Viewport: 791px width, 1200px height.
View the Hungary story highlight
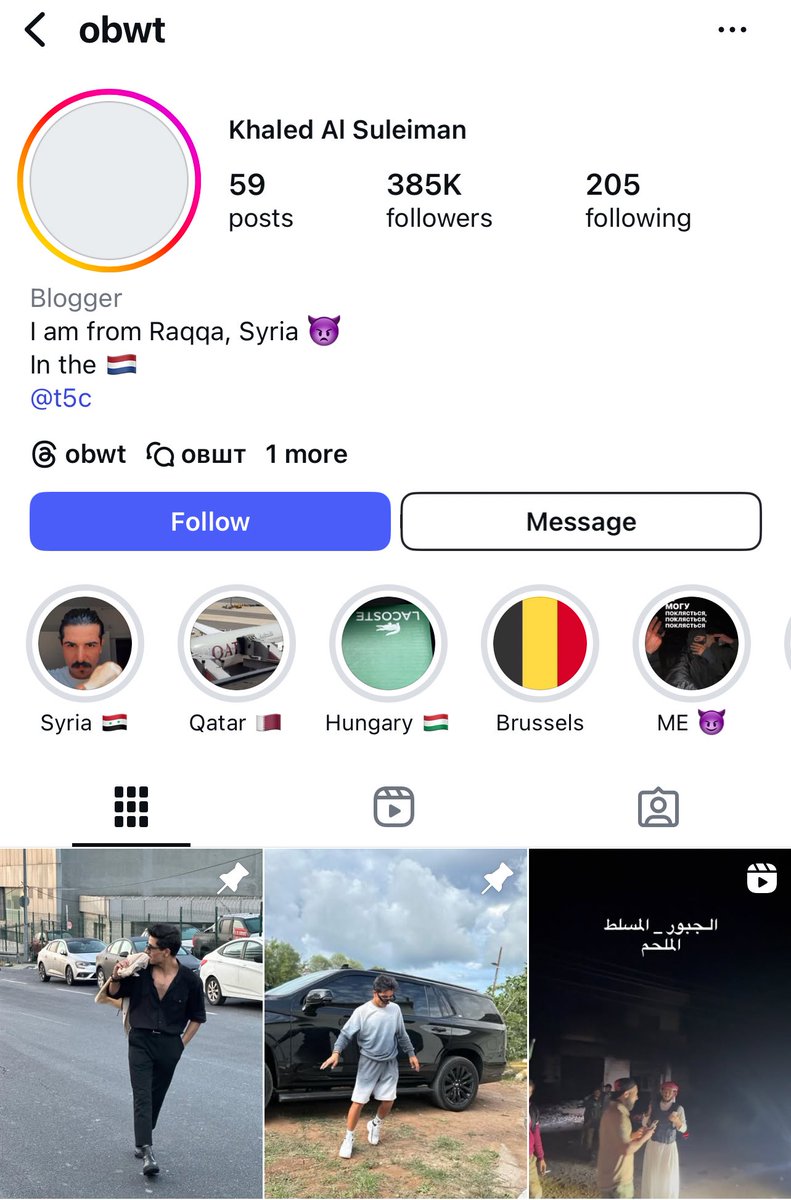coord(388,644)
